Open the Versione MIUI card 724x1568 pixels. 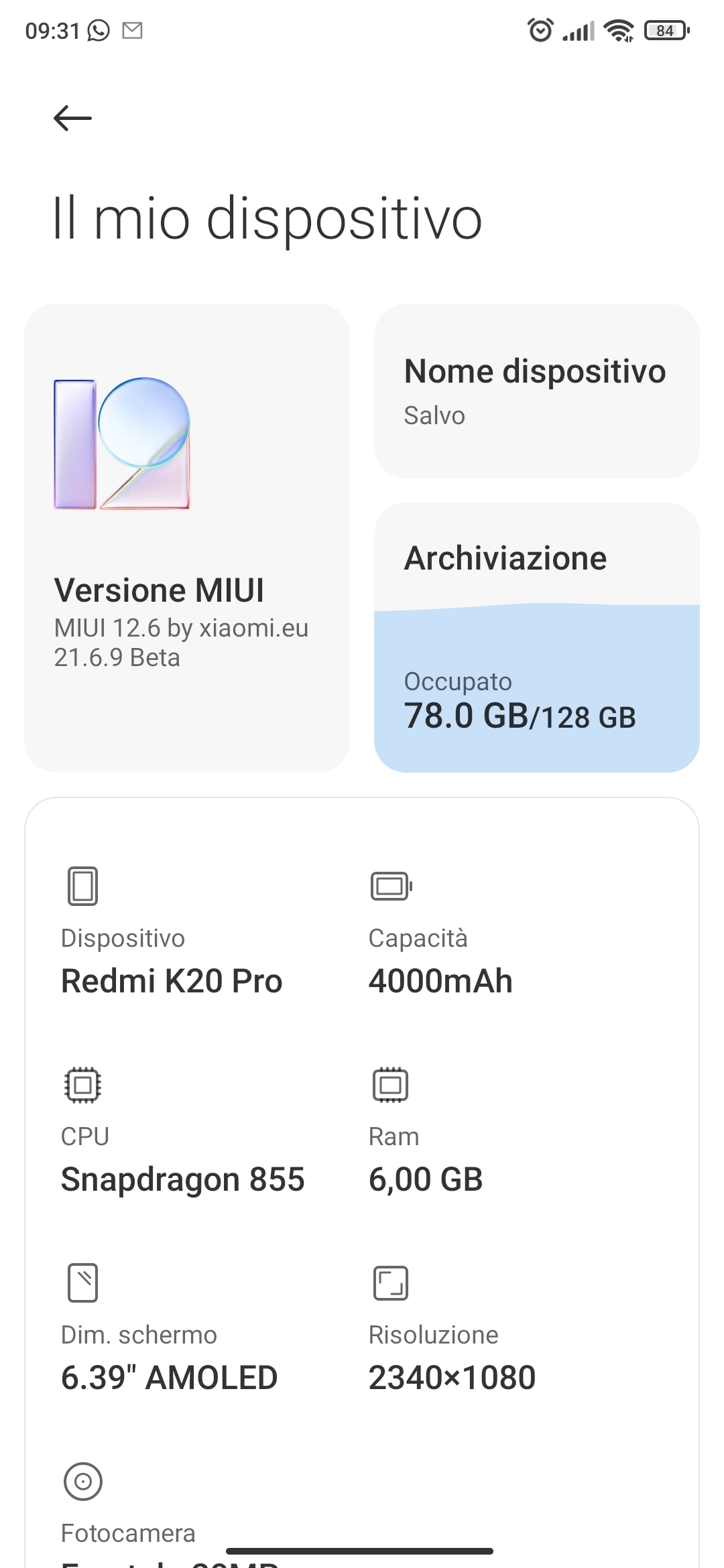[x=187, y=538]
